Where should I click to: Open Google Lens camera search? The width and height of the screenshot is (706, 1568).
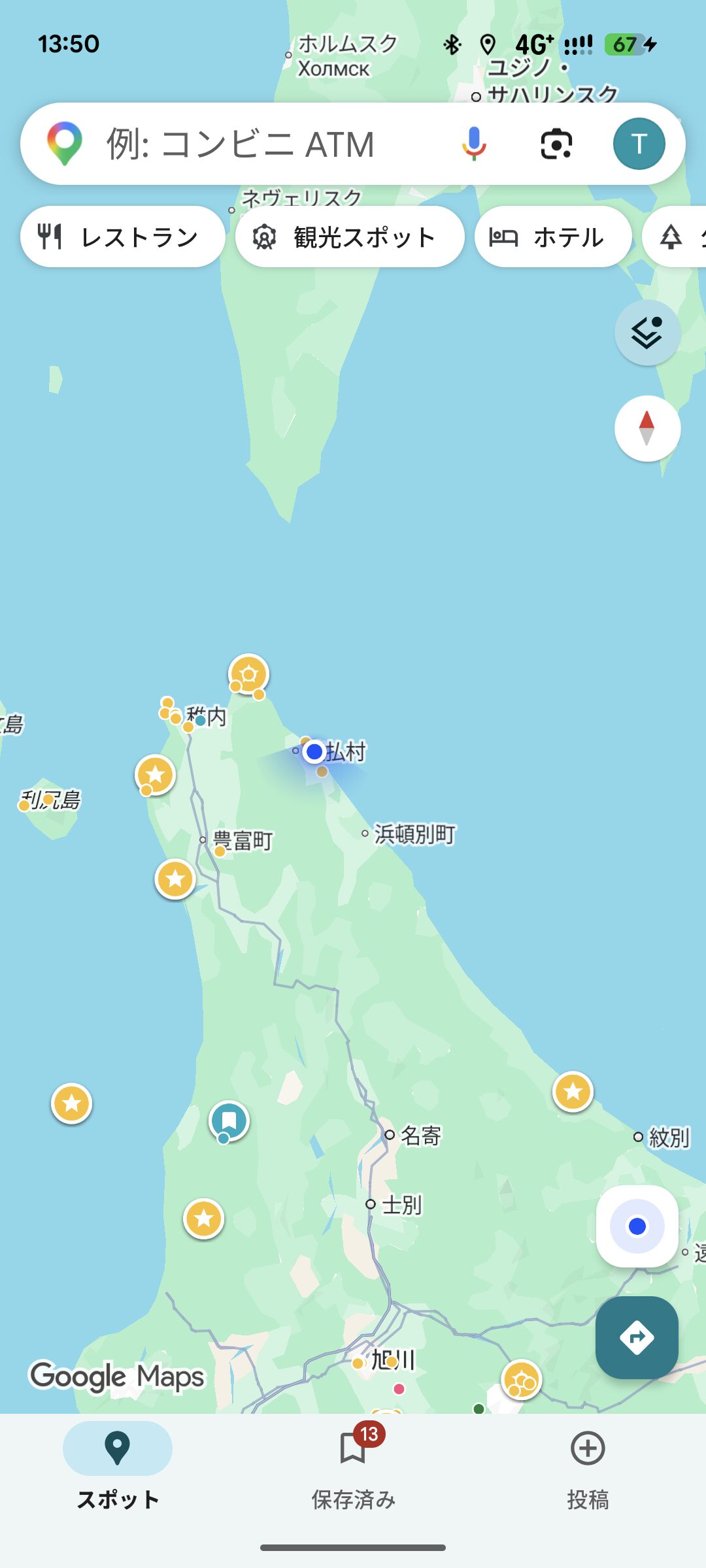point(556,144)
